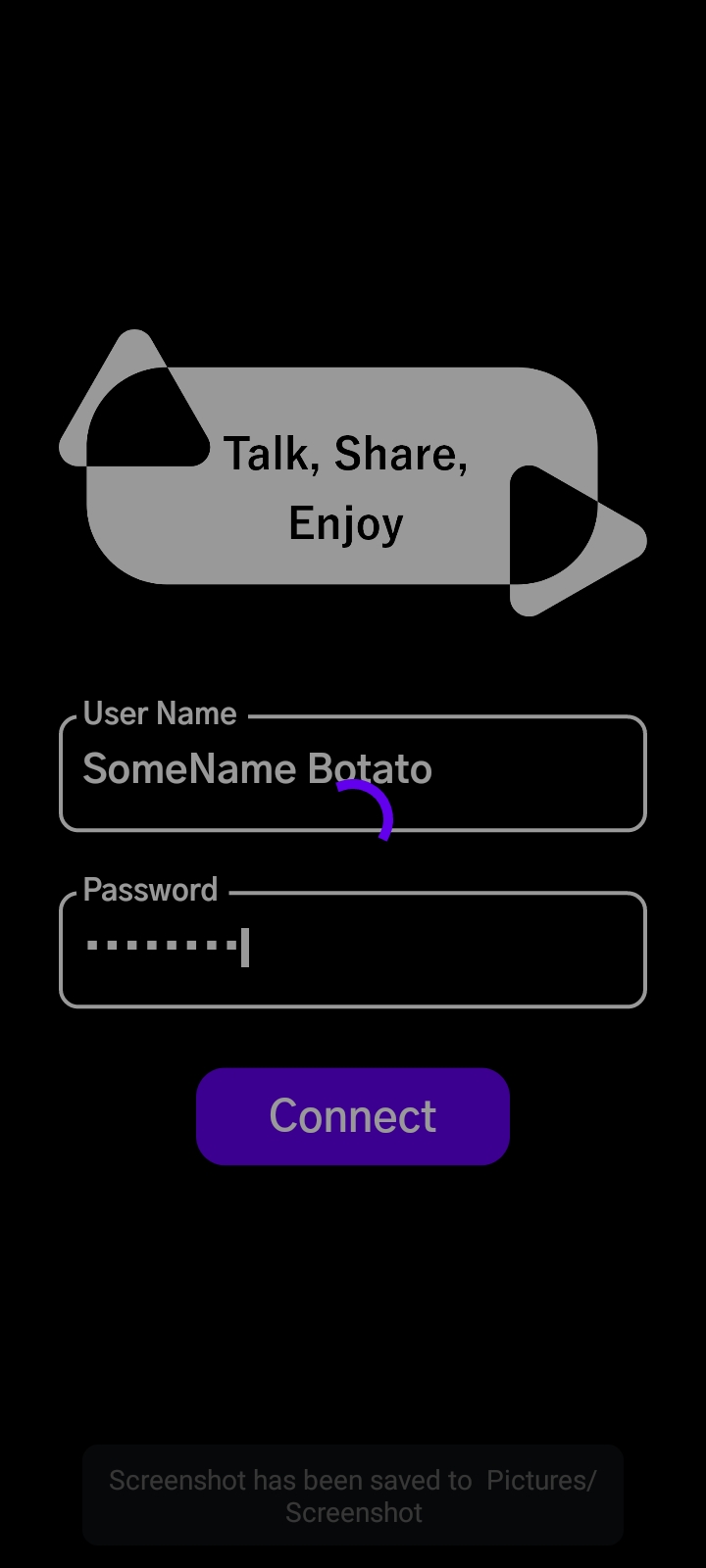Focus the Password field
The width and height of the screenshot is (706, 1568).
(353, 949)
